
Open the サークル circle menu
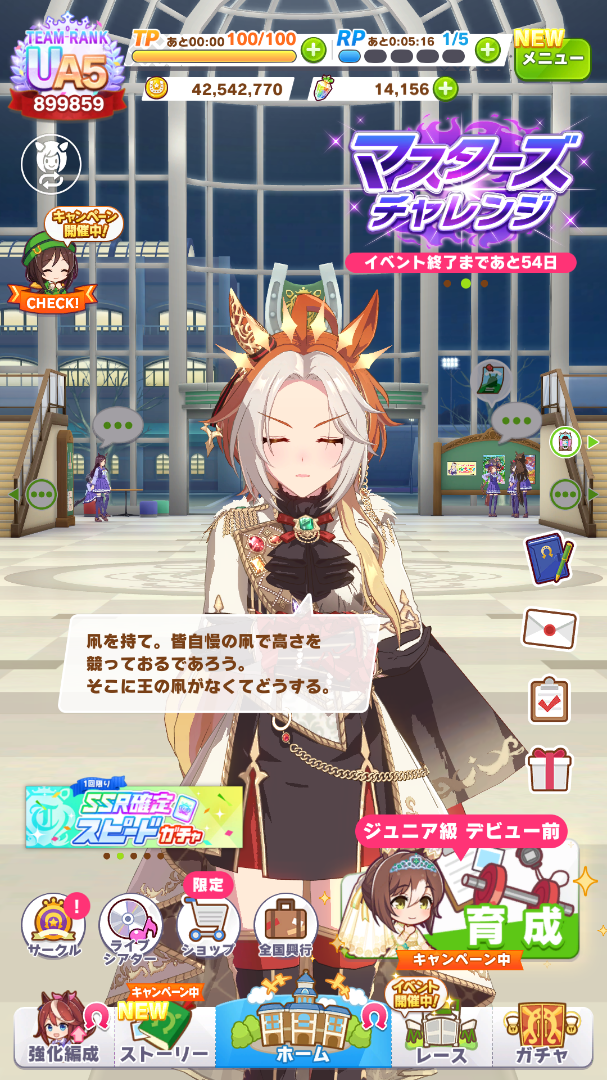pos(54,925)
